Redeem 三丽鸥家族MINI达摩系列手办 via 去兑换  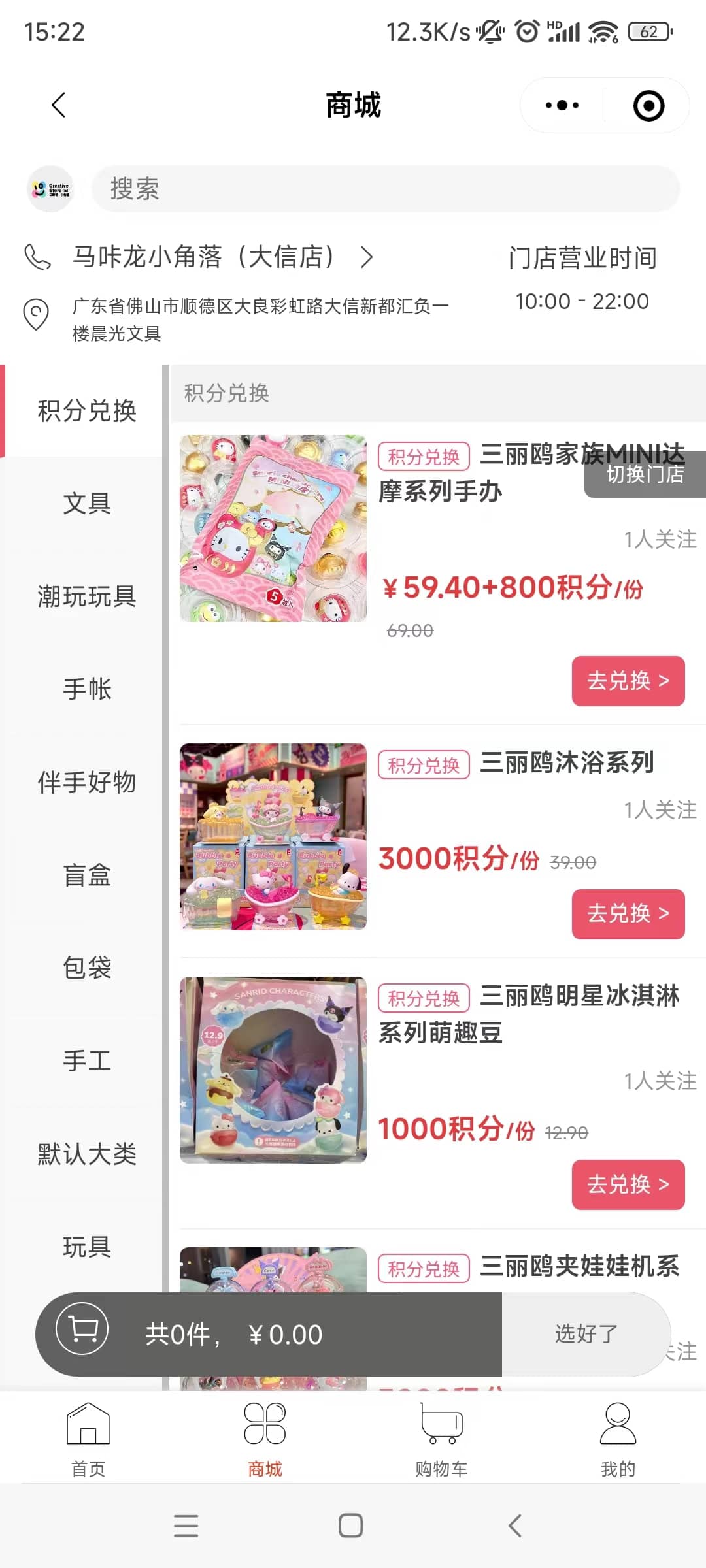point(628,681)
